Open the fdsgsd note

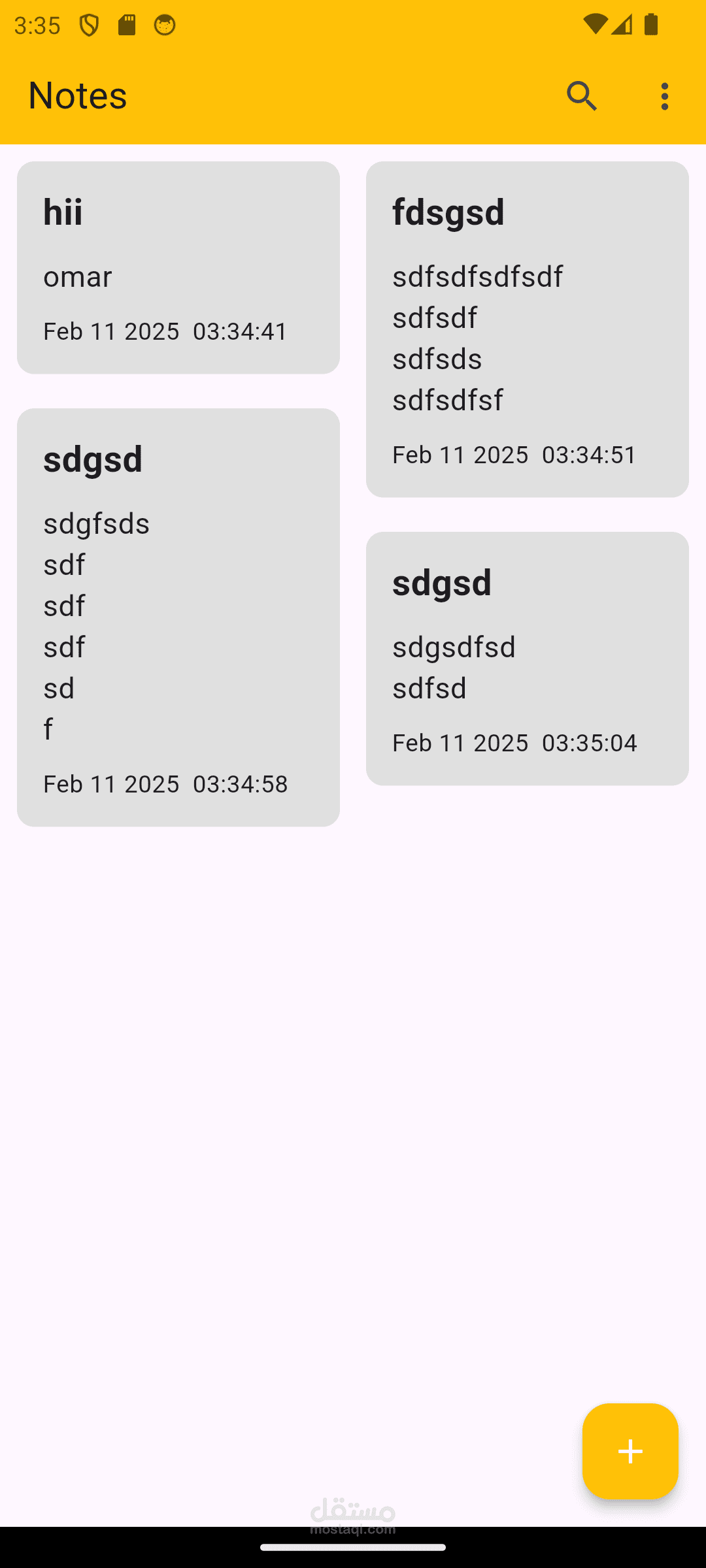pos(527,329)
